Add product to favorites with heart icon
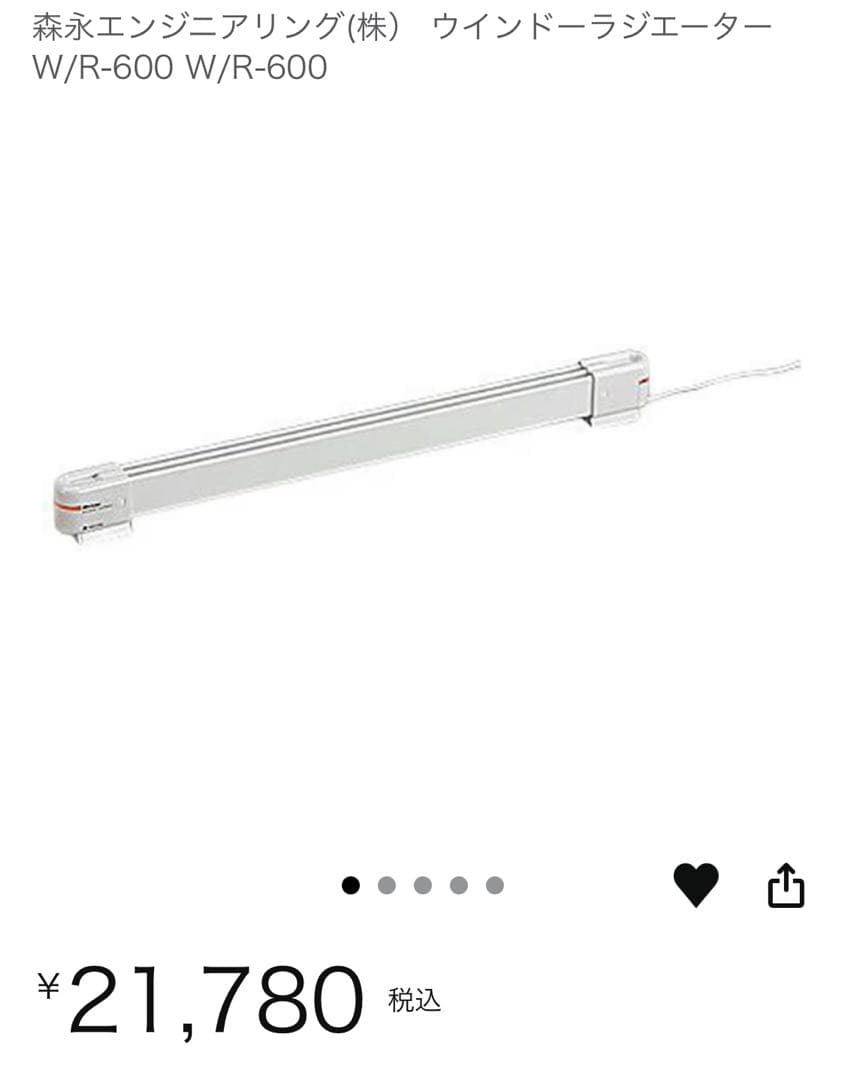Viewport: 845px width, 1080px height. pyautogui.click(x=695, y=884)
